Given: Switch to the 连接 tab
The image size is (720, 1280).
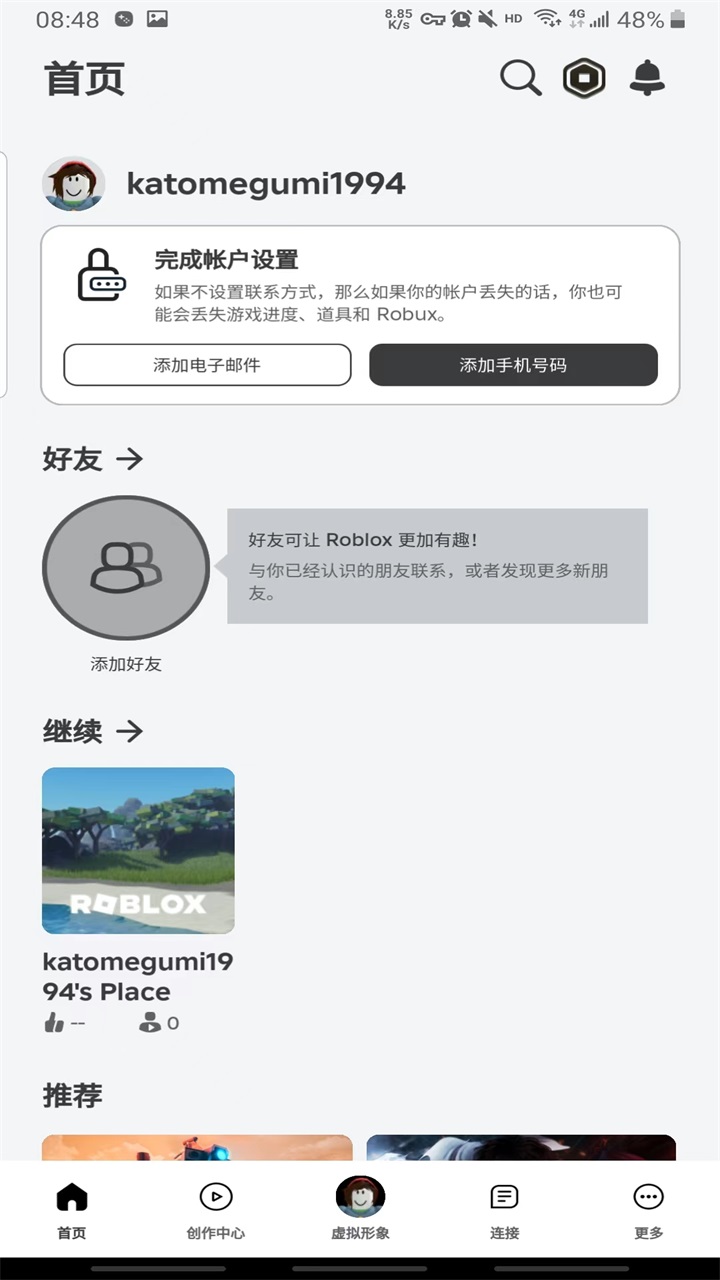Looking at the screenshot, I should (x=504, y=1210).
